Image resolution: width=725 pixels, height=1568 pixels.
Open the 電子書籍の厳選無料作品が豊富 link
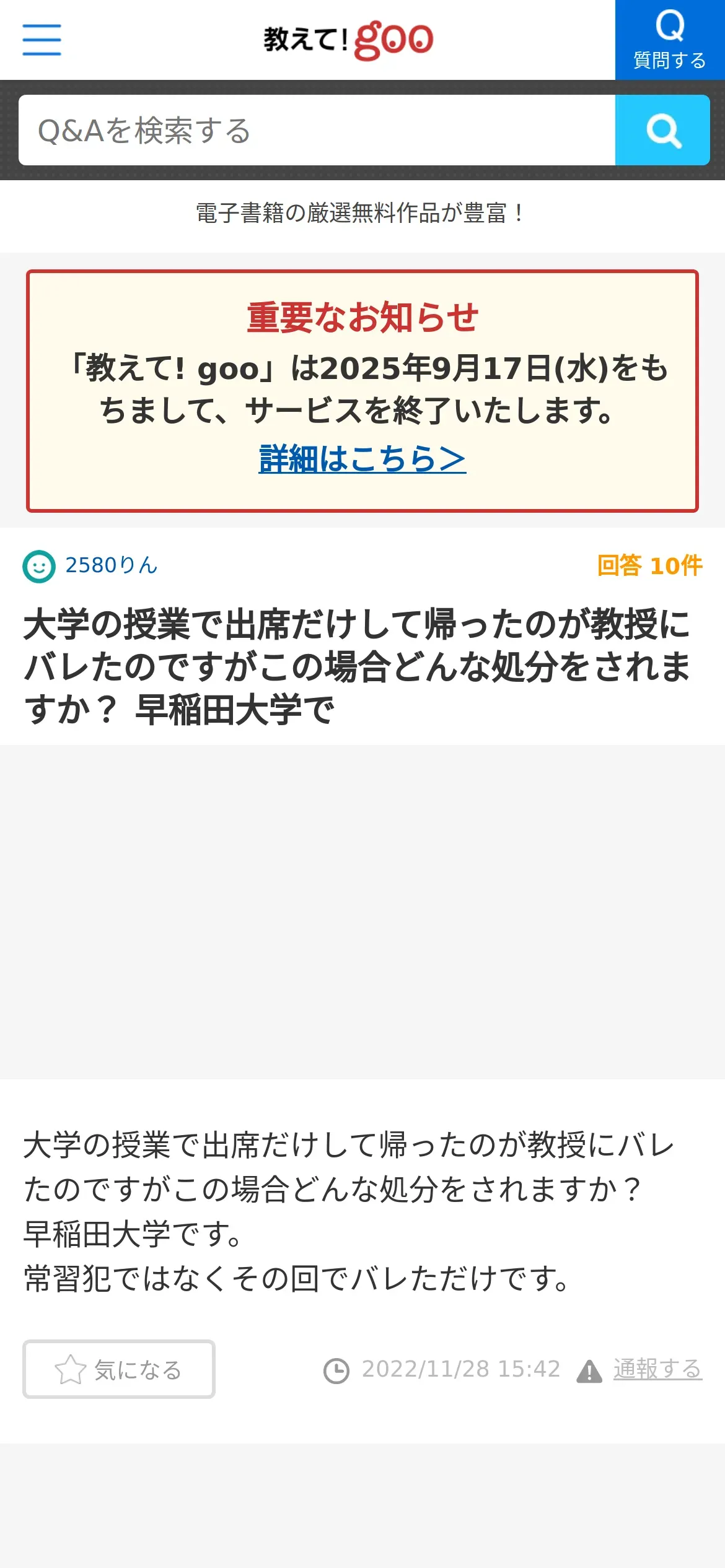coord(361,213)
